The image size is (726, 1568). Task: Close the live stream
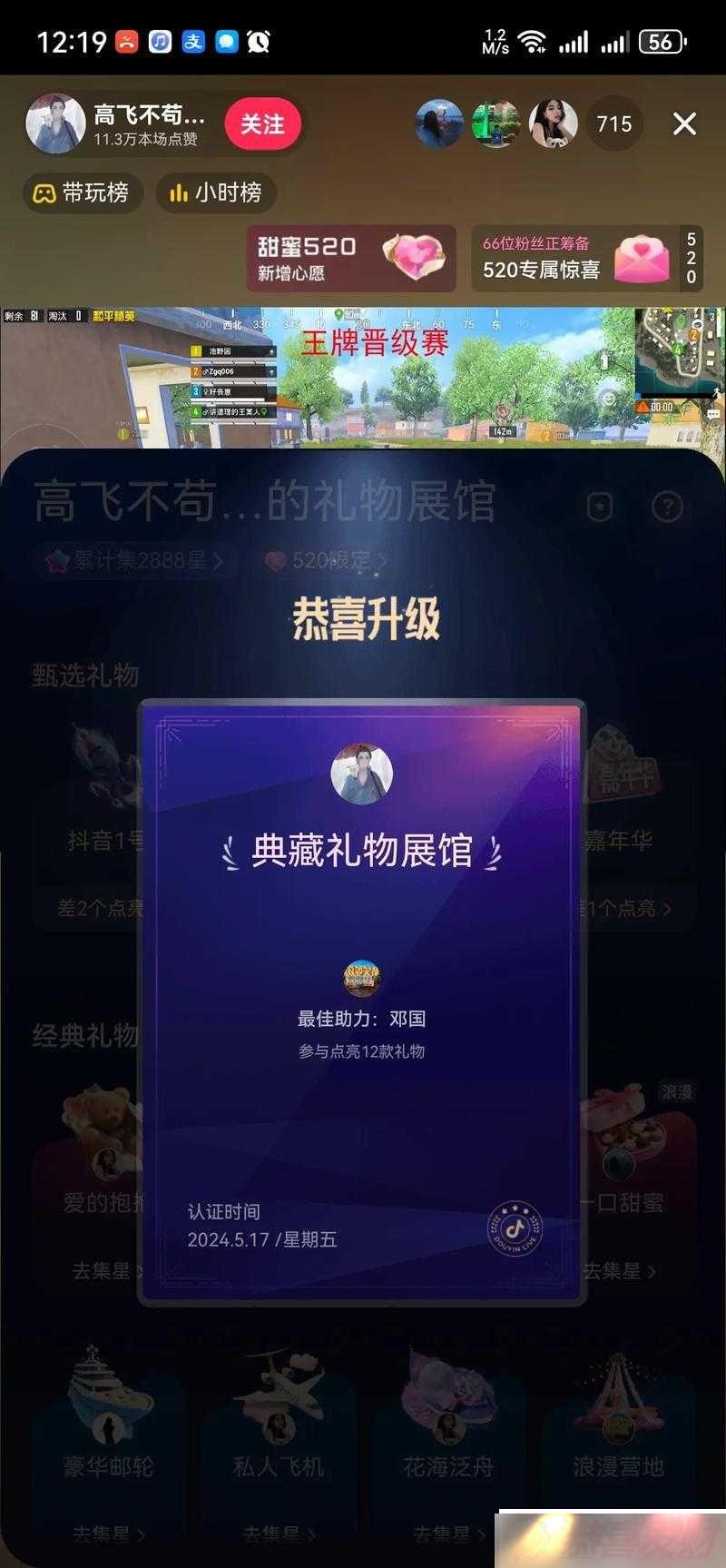[684, 124]
